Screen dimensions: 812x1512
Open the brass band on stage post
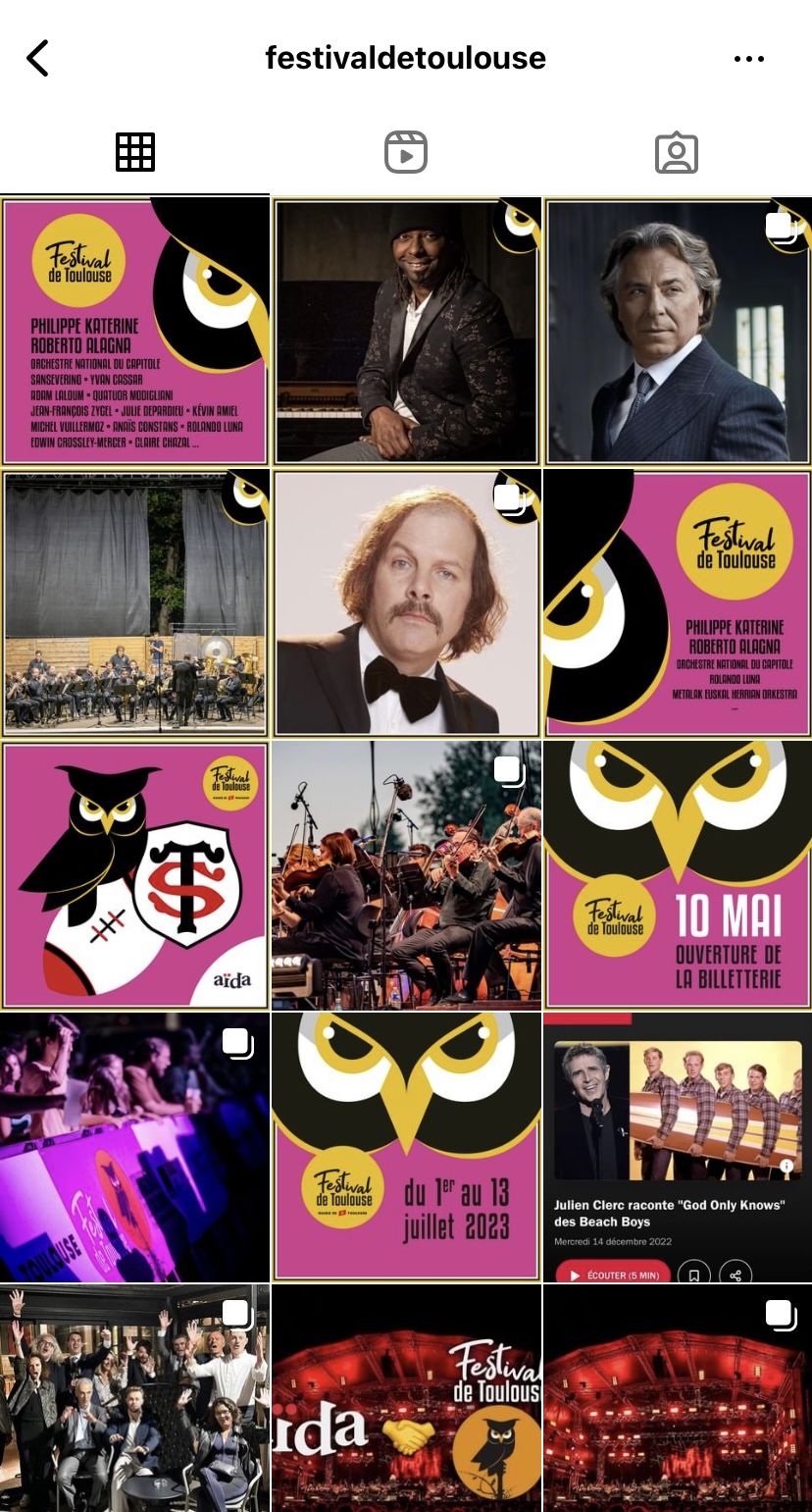pos(134,602)
